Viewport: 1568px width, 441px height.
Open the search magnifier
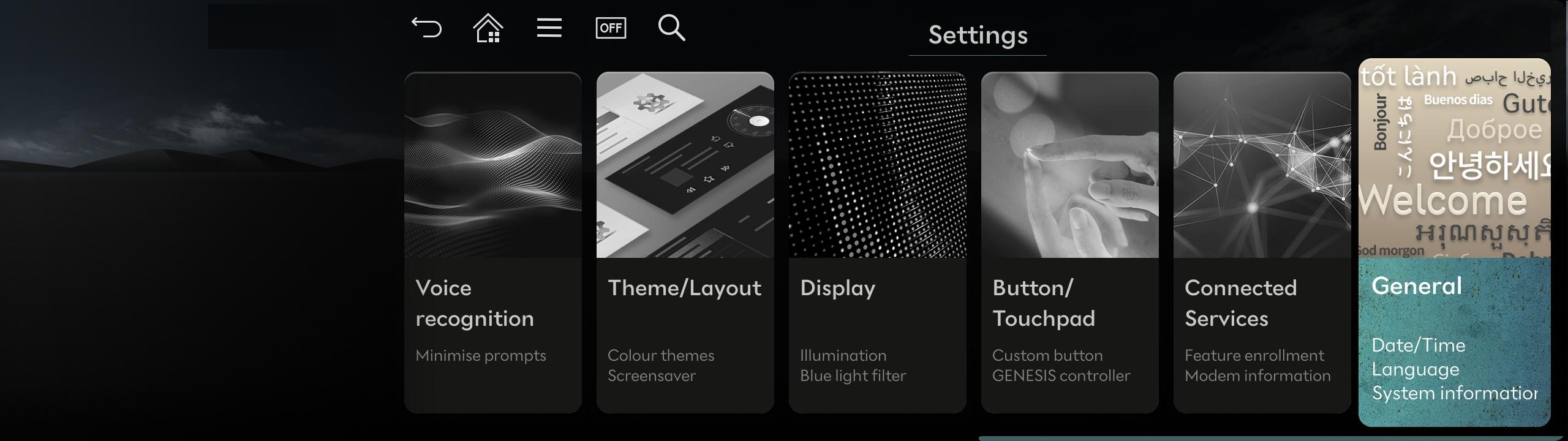(x=671, y=28)
